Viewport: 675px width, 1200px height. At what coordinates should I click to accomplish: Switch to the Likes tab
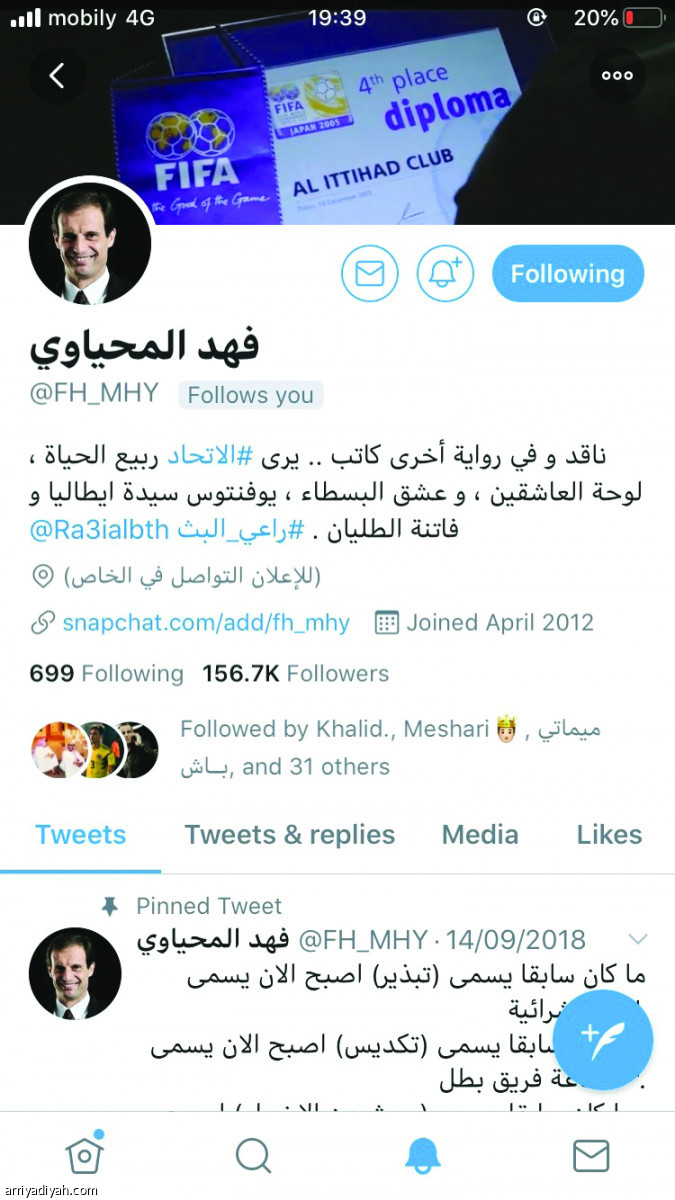[x=609, y=834]
